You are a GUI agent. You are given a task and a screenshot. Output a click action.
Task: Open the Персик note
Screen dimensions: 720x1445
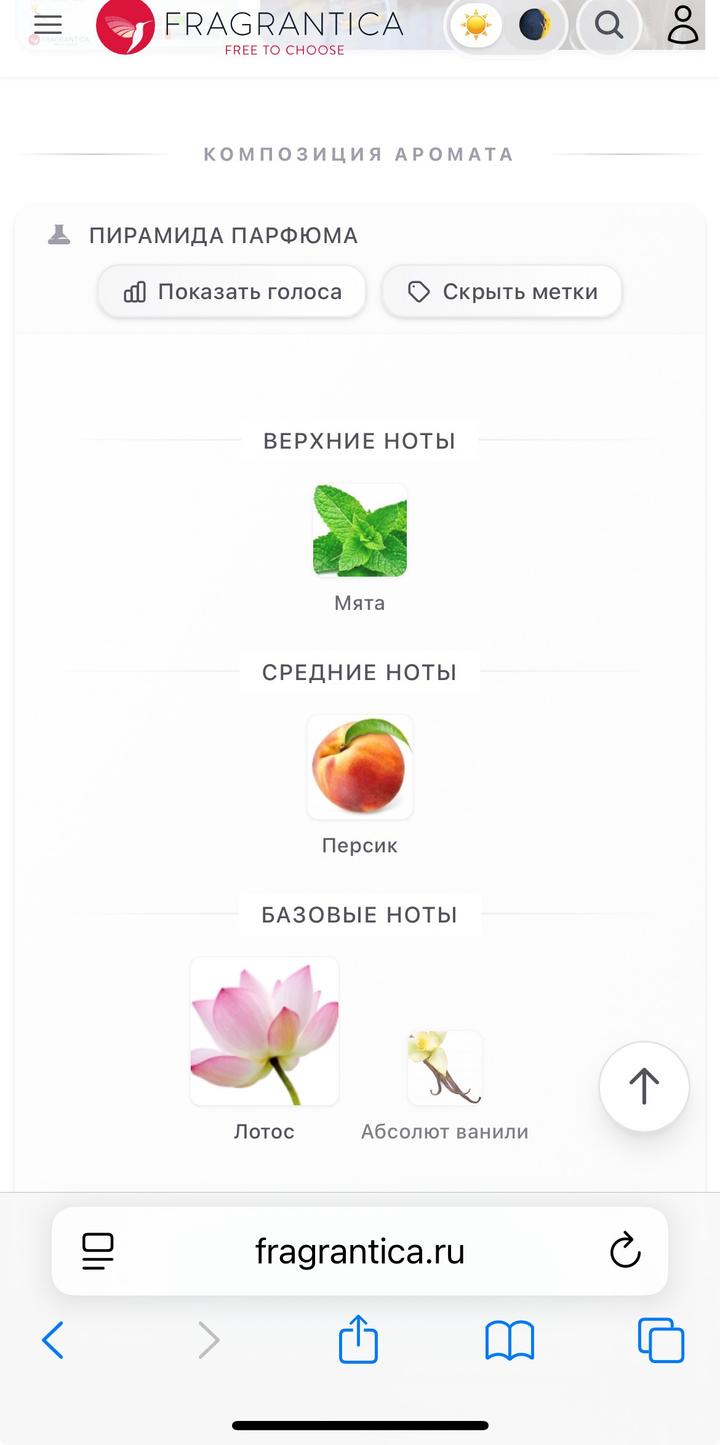click(360, 768)
